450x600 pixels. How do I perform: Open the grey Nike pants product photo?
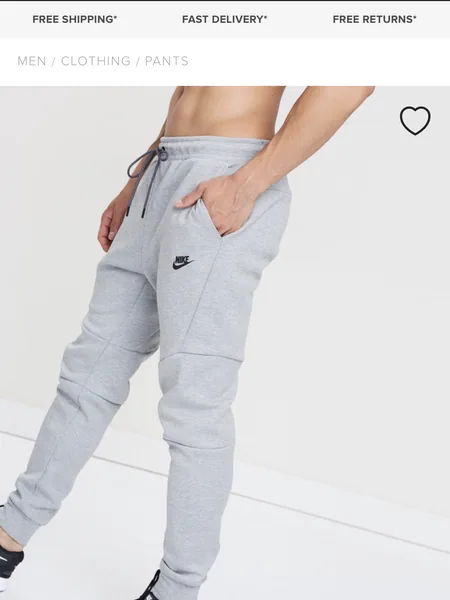point(225,343)
